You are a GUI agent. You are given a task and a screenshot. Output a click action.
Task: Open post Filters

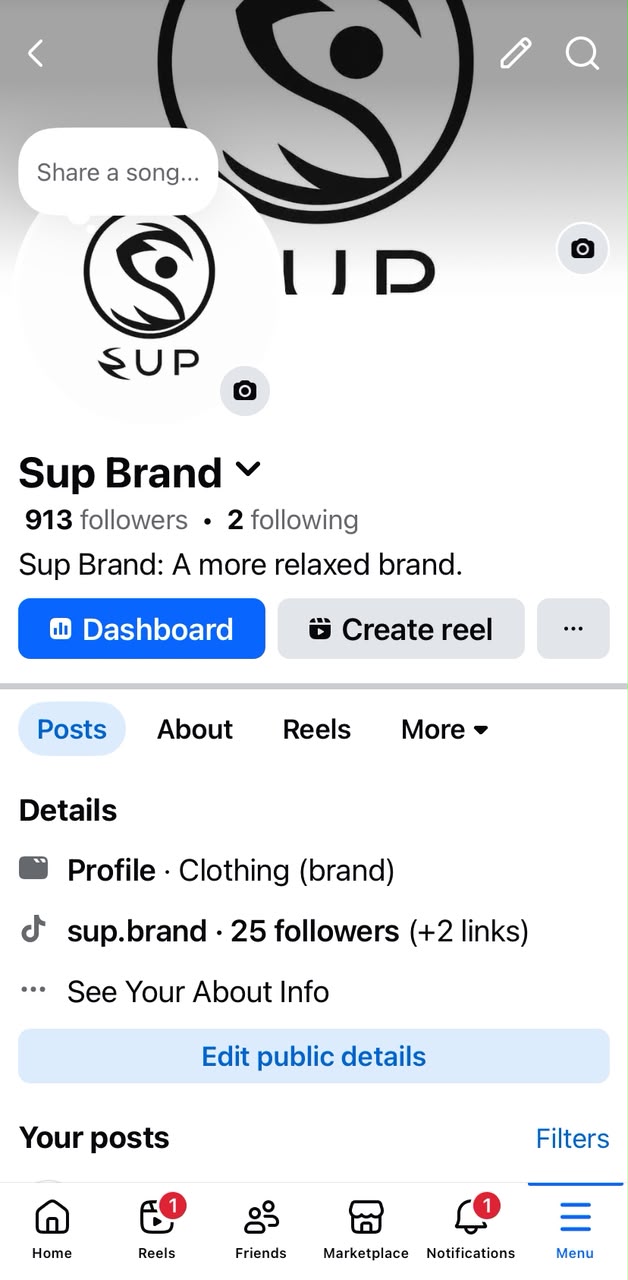coord(572,1138)
